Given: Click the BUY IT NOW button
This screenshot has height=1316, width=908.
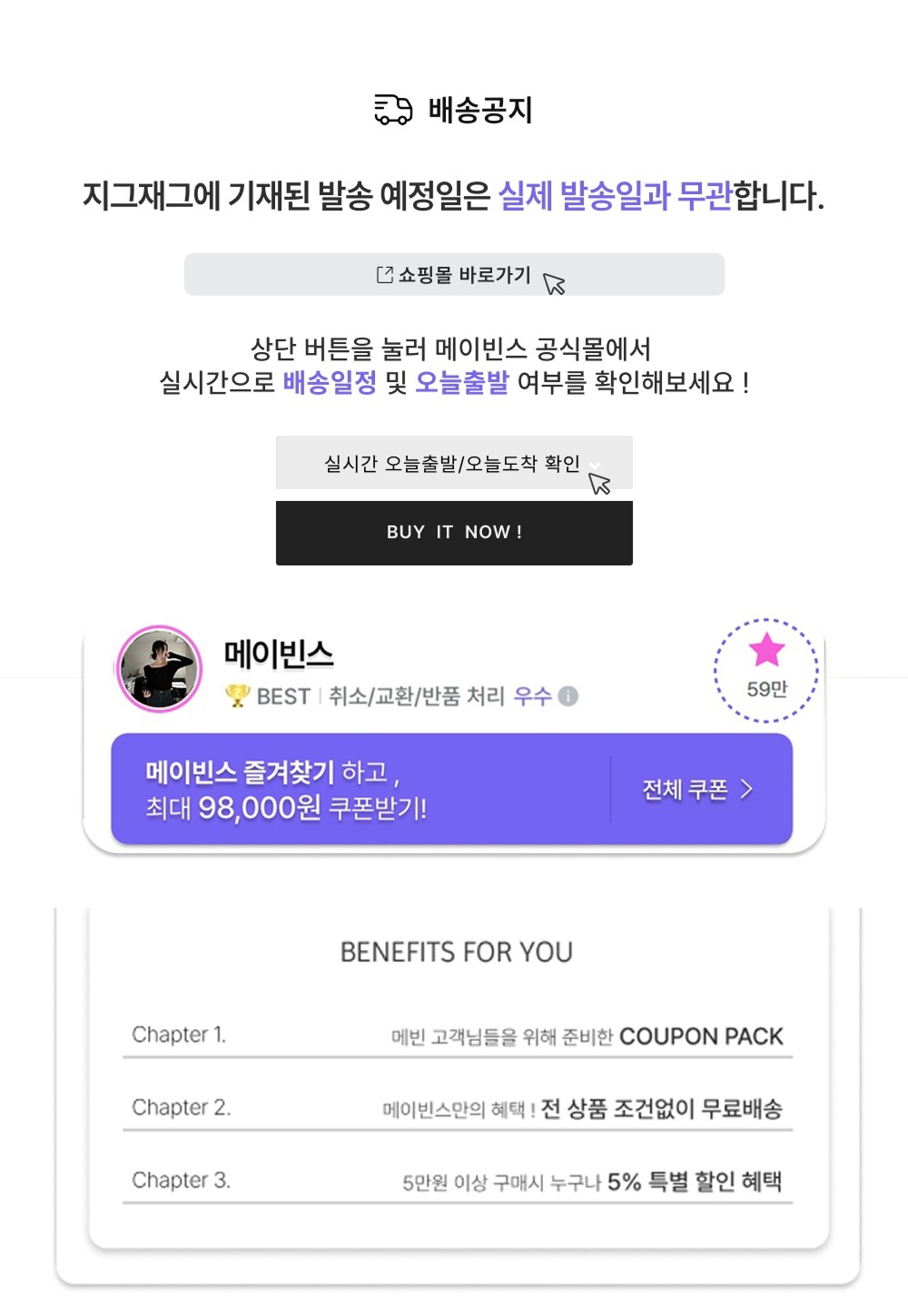Looking at the screenshot, I should tap(454, 533).
